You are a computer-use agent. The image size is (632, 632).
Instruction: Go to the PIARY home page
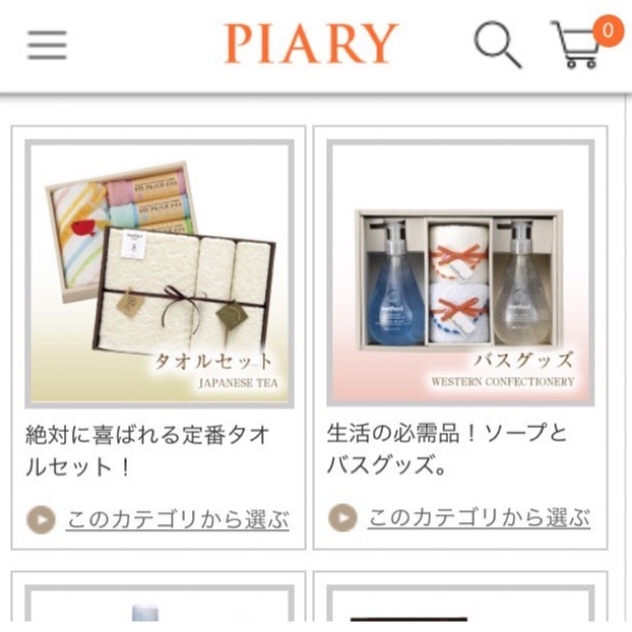click(311, 44)
